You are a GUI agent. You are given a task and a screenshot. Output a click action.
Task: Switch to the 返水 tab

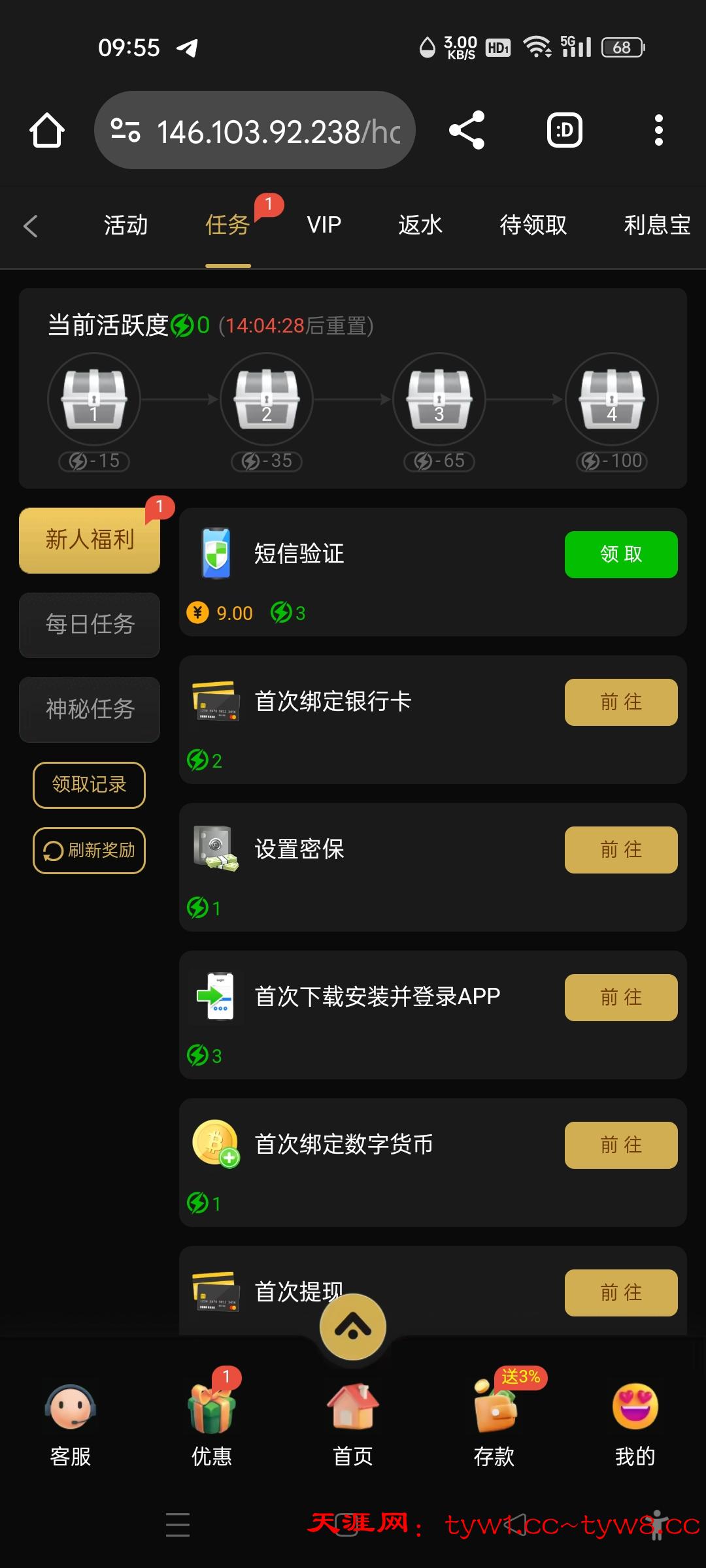click(420, 225)
